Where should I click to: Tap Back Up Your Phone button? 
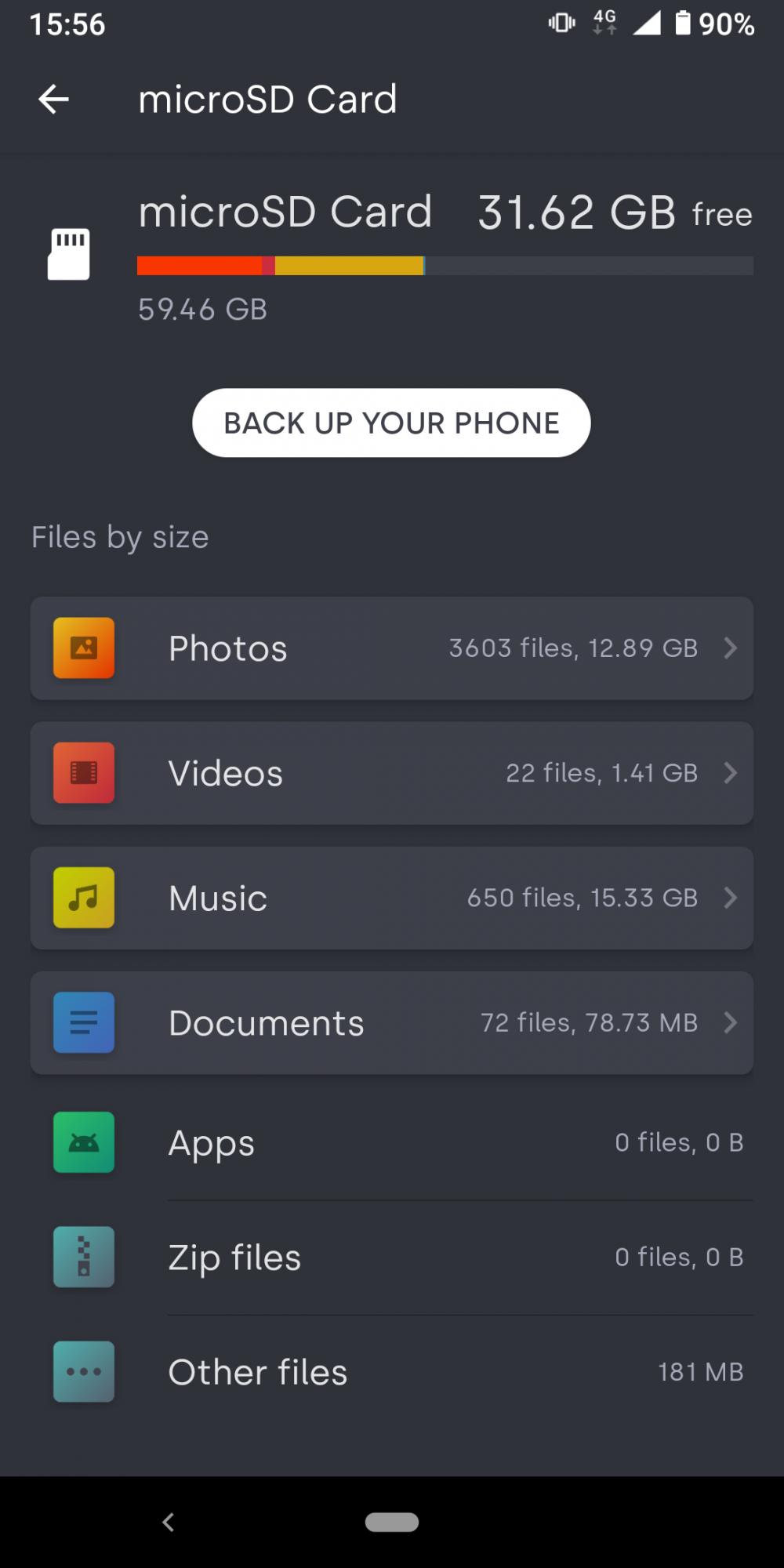[391, 423]
